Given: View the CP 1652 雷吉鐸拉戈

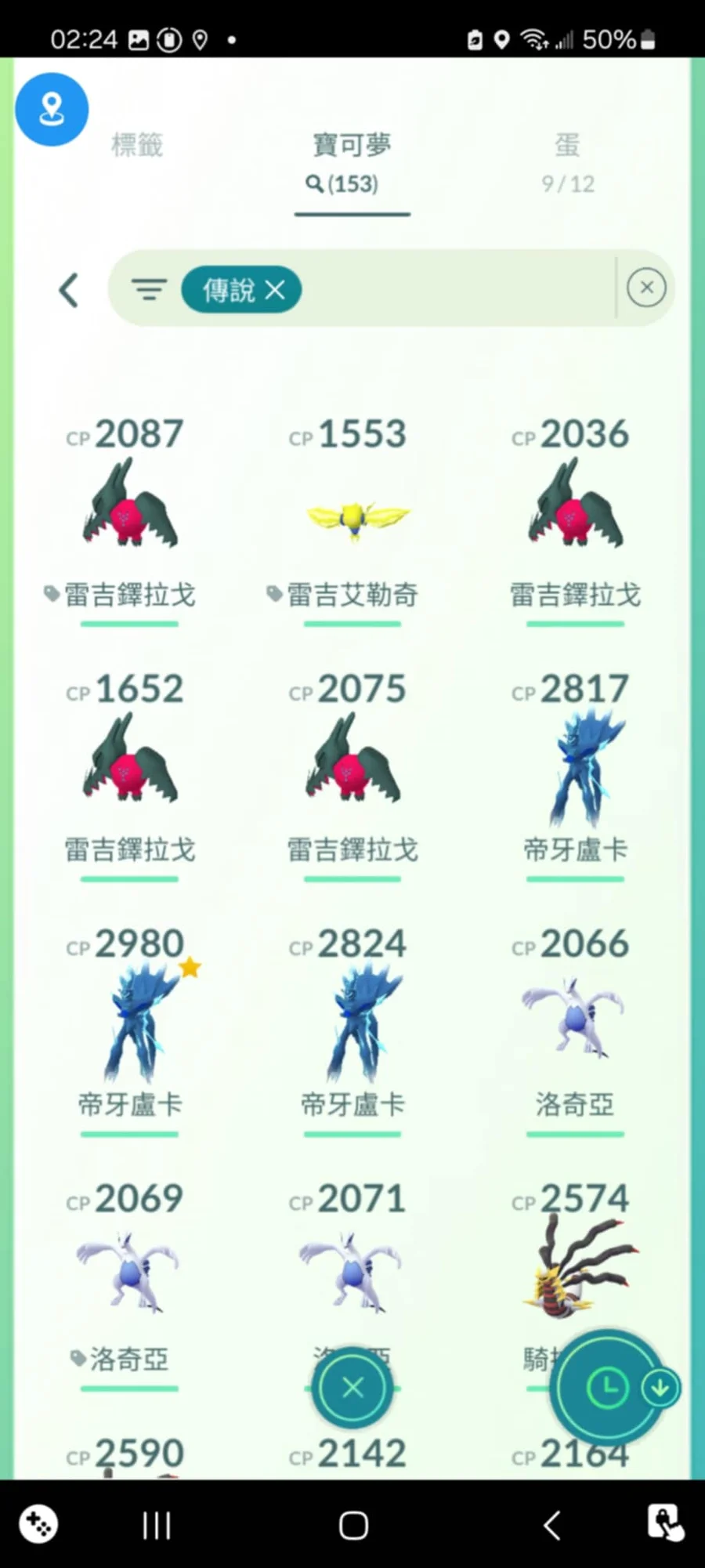Looking at the screenshot, I should [x=130, y=760].
